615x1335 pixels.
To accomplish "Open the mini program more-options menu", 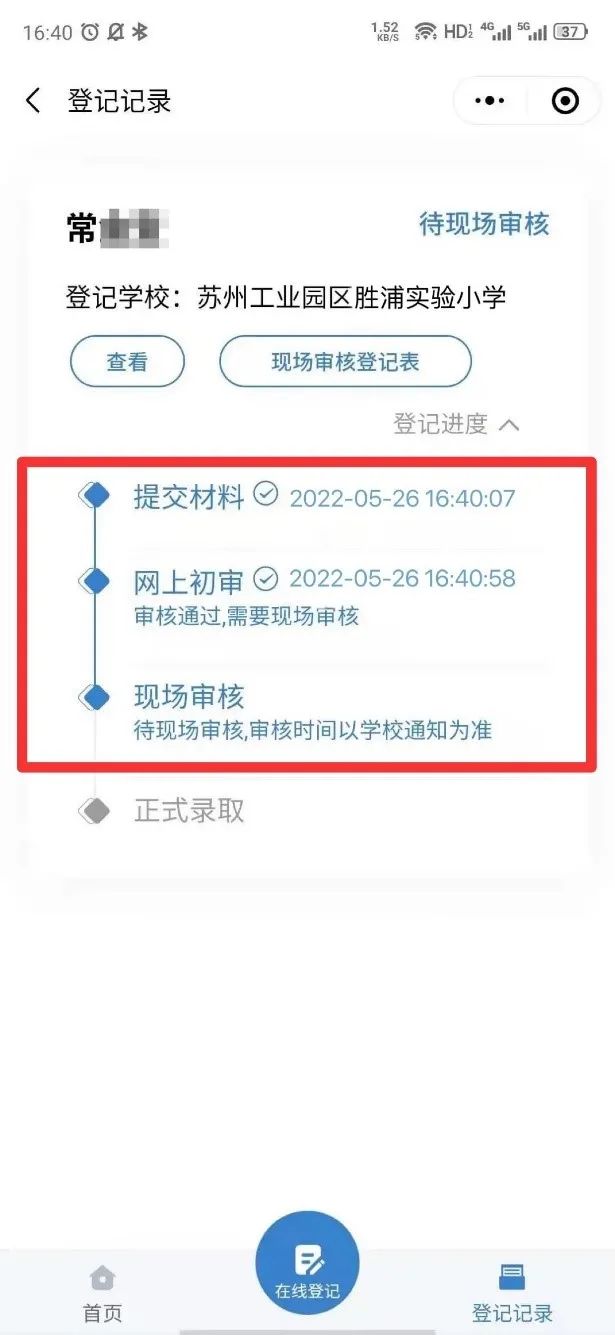I will (490, 101).
